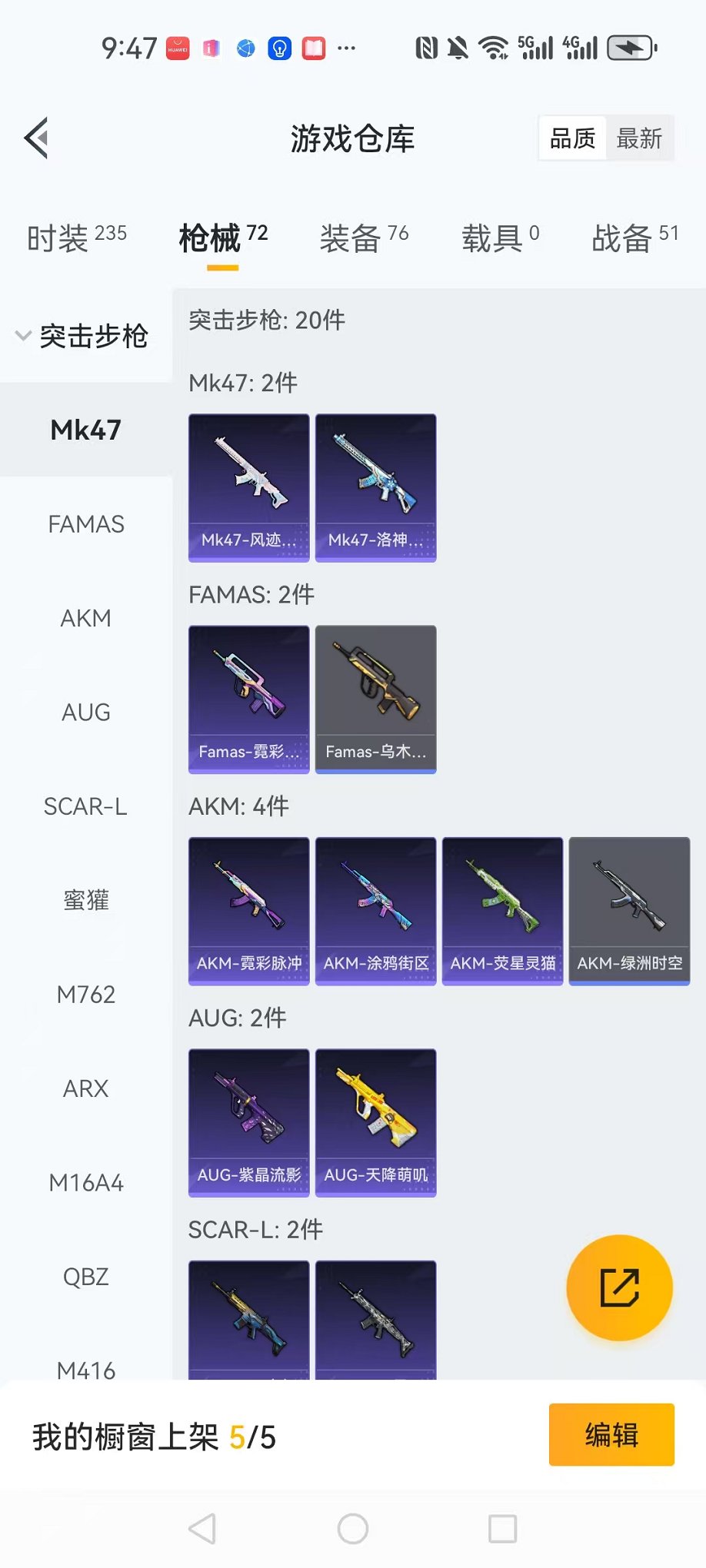
Task: Go to the system home screen
Action: point(353,1529)
